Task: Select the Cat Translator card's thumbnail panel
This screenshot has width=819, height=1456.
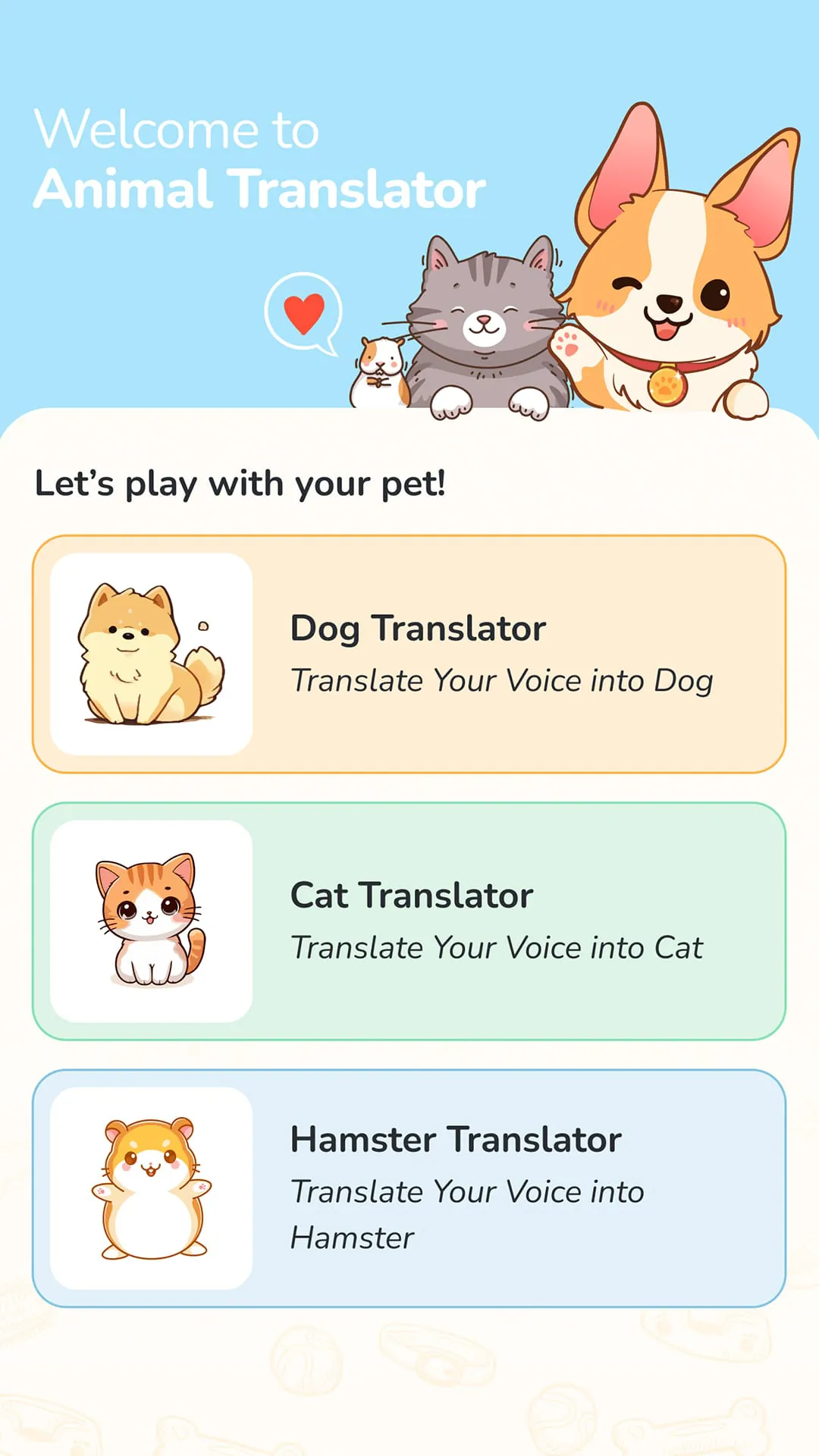Action: [x=152, y=919]
